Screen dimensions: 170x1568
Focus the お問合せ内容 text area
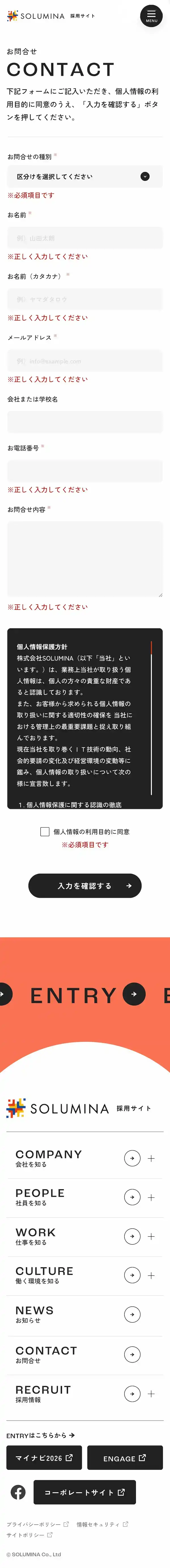[x=85, y=559]
